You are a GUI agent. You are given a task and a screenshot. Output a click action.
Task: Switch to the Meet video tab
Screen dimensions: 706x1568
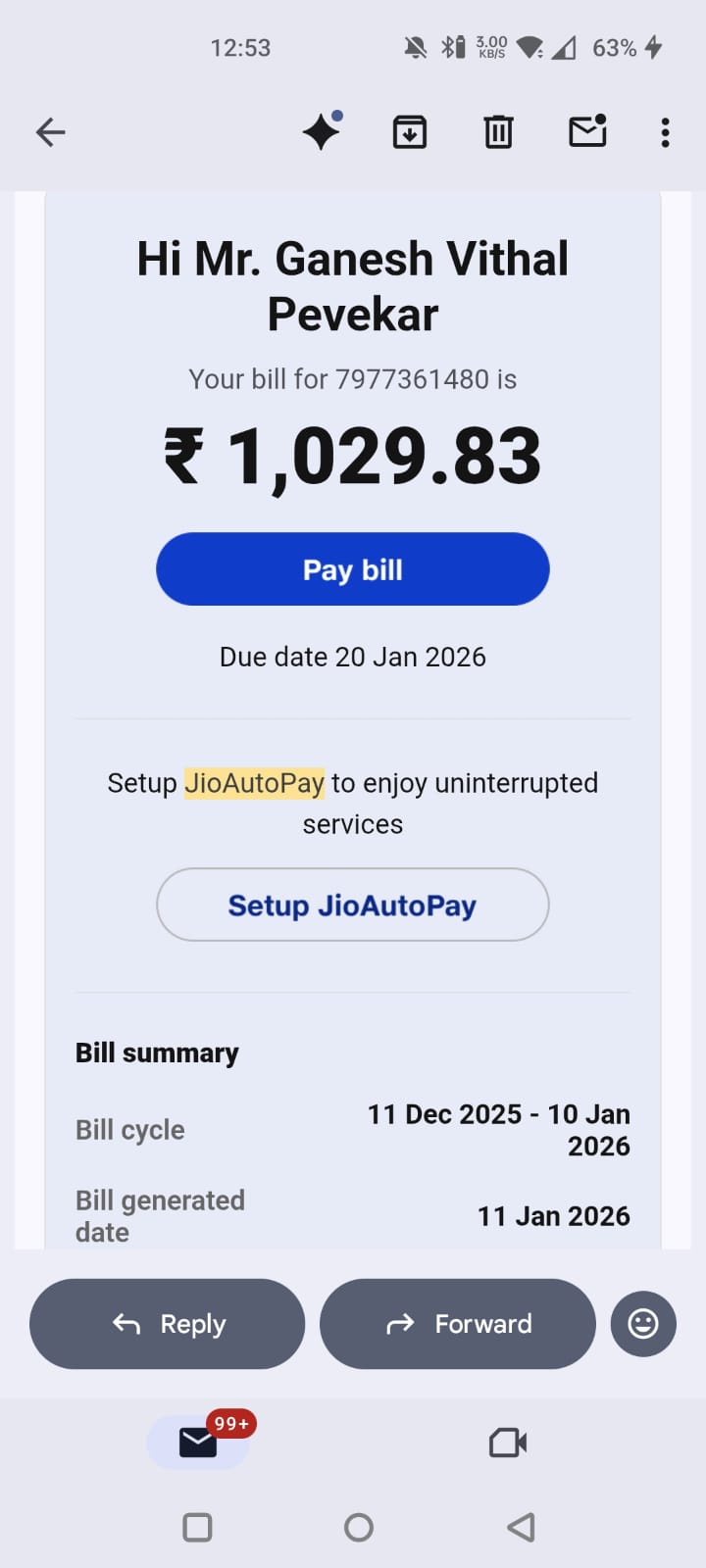click(x=508, y=1443)
